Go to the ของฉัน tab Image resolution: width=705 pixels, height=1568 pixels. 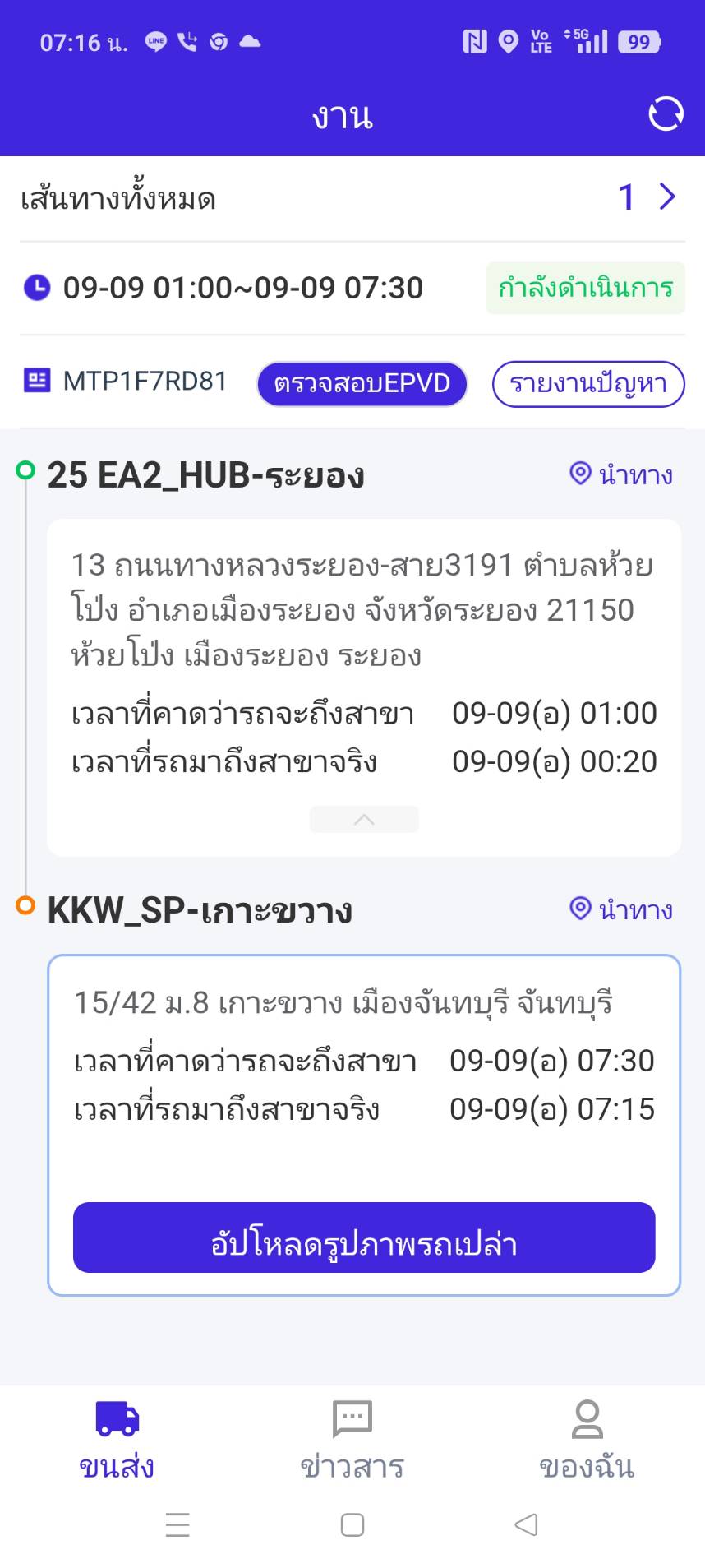(587, 1440)
